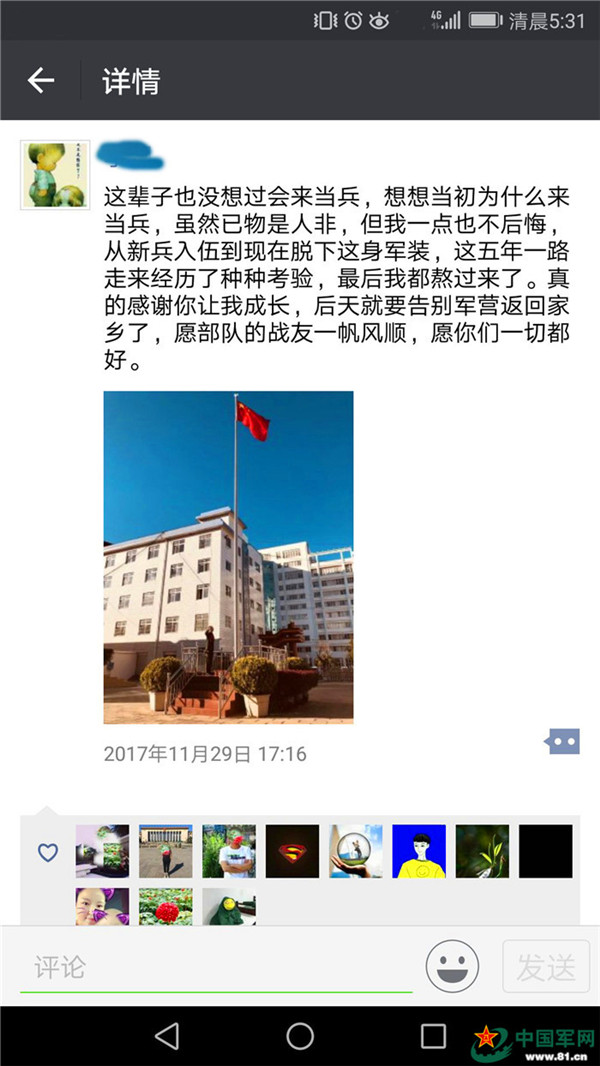Focus the 评论 comment field

[x=215, y=967]
